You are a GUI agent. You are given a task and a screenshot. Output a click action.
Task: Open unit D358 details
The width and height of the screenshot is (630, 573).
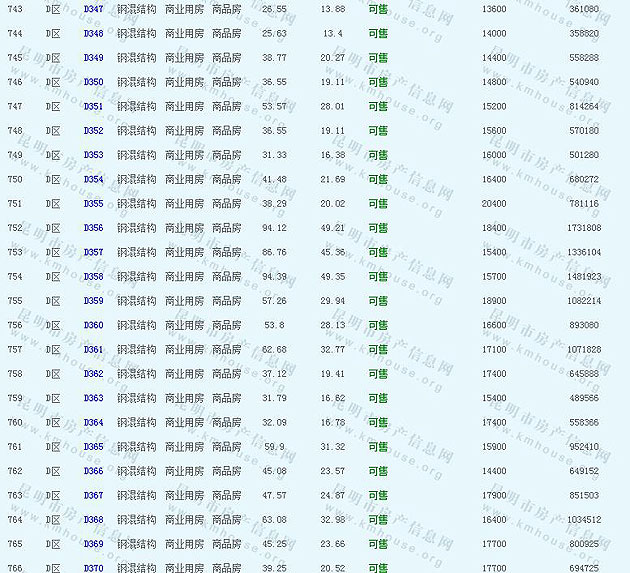pyautogui.click(x=93, y=277)
